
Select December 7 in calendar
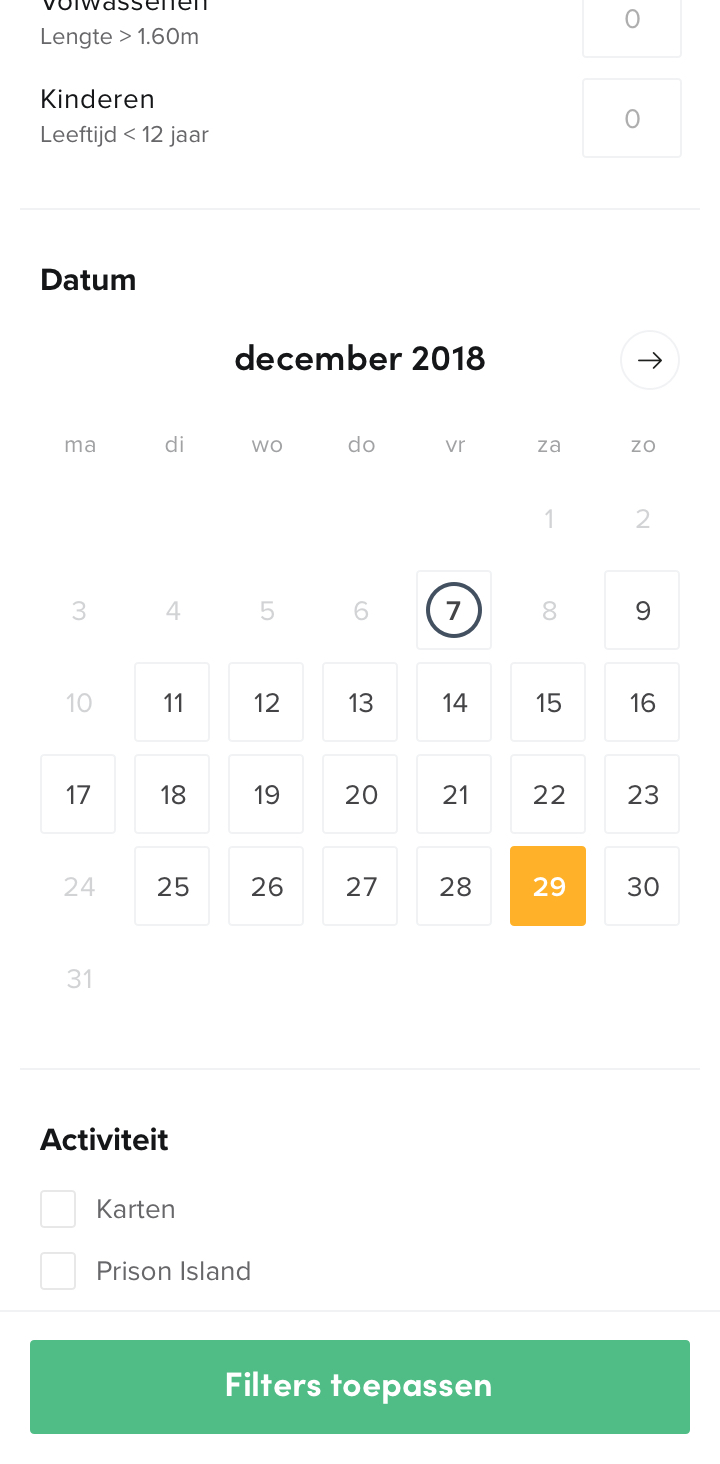(x=454, y=610)
